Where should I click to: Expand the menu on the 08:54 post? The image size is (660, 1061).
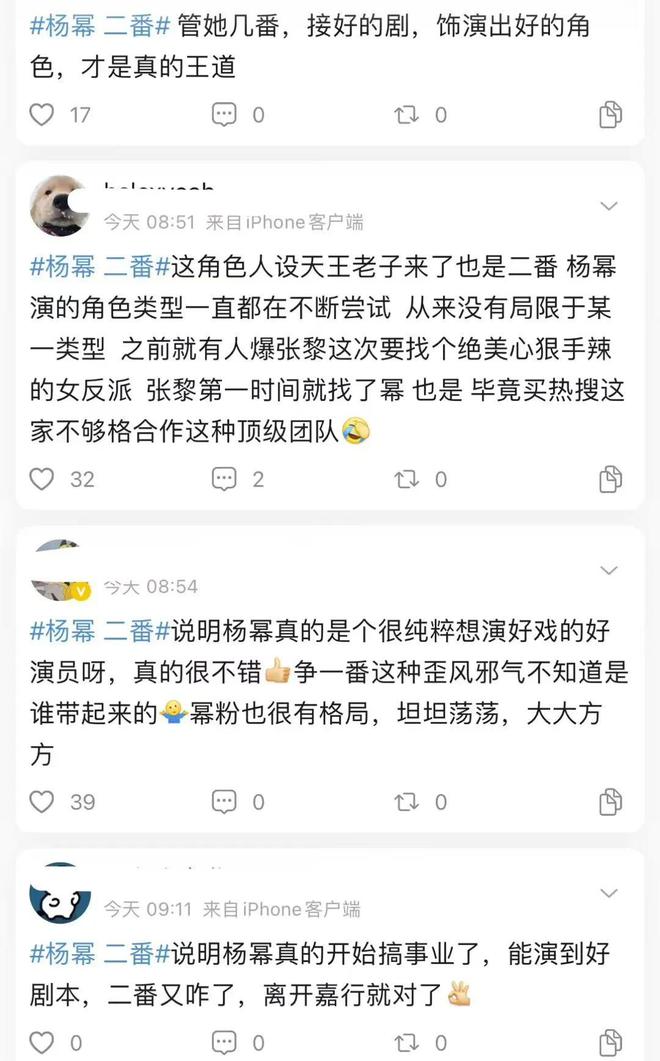(608, 570)
